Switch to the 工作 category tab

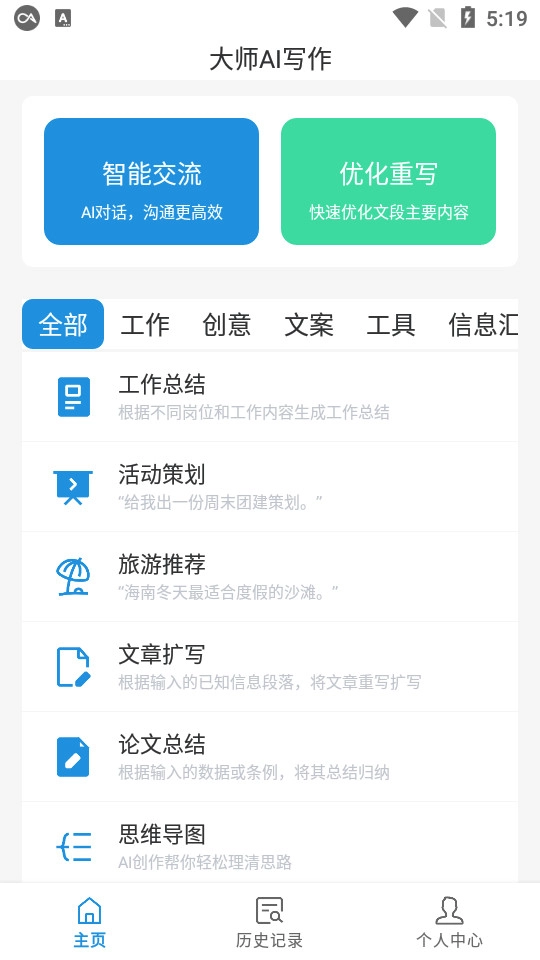tap(145, 324)
